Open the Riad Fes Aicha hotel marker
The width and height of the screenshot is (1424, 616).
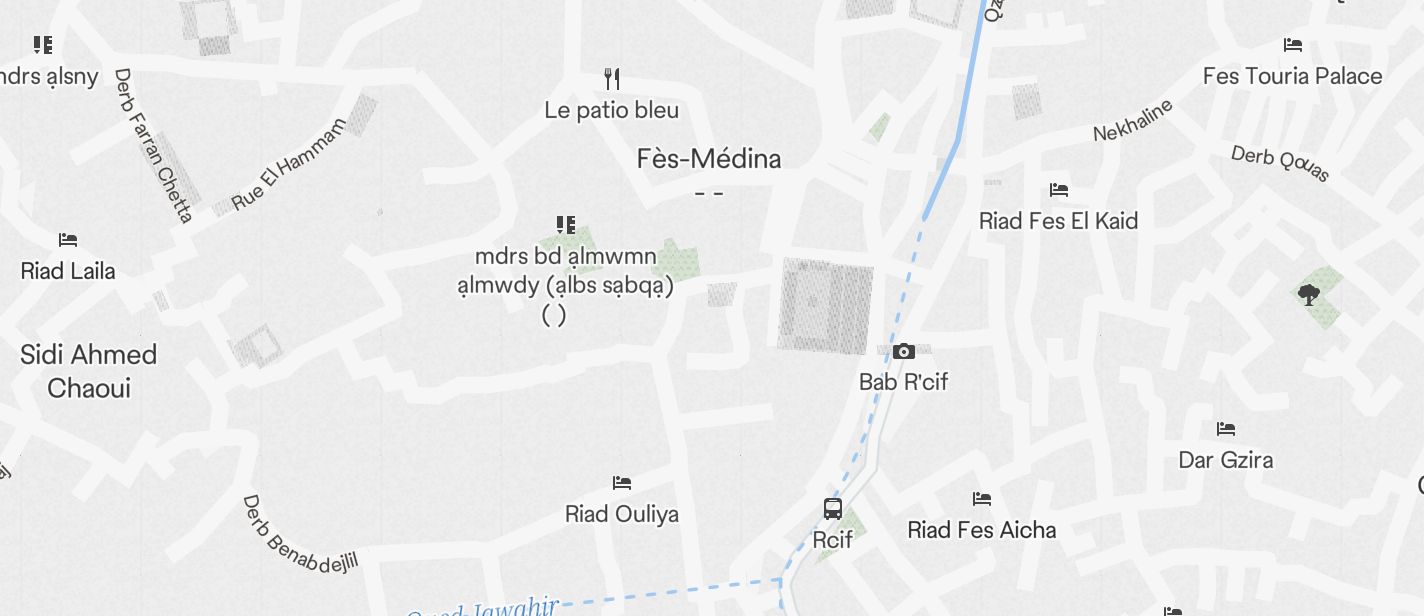(x=982, y=499)
